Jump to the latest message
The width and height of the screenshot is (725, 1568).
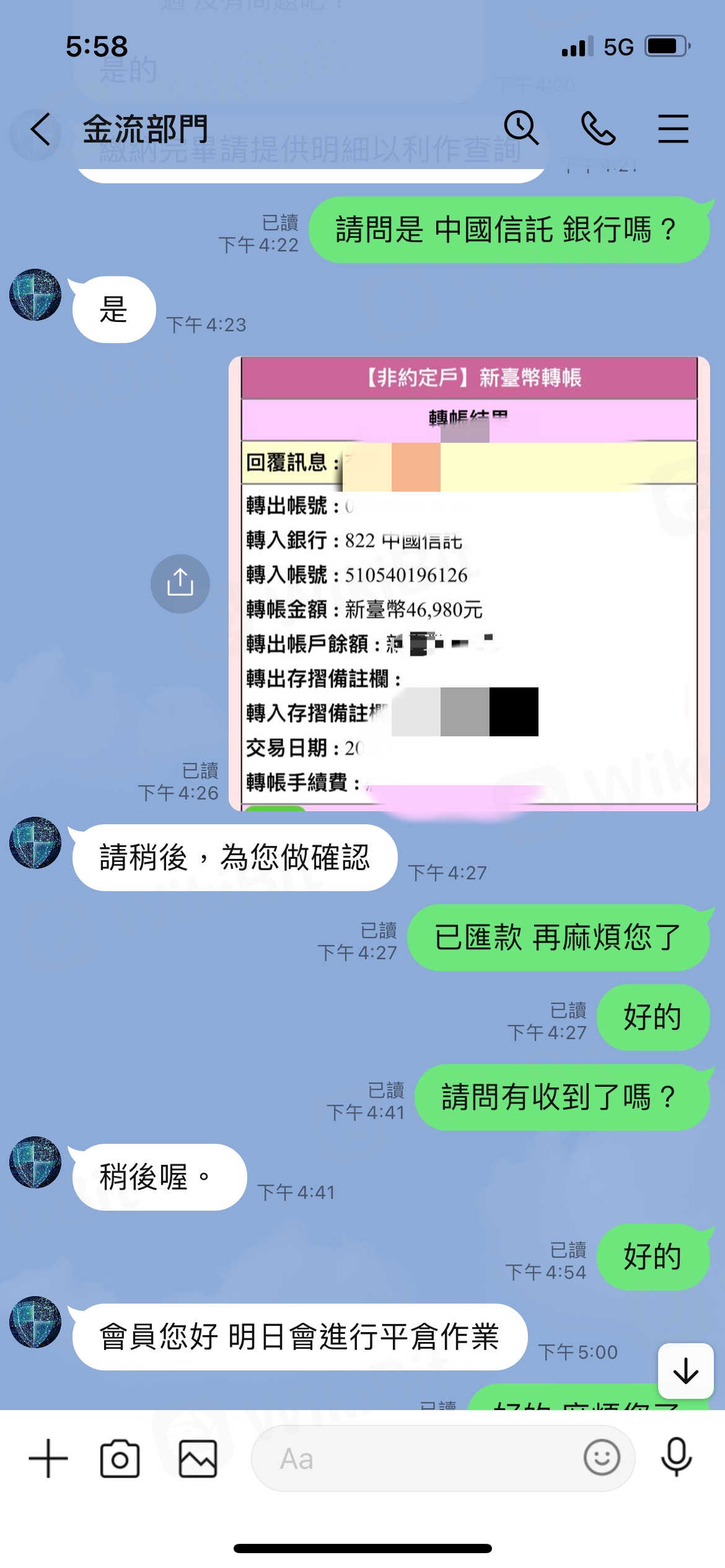(x=685, y=1370)
